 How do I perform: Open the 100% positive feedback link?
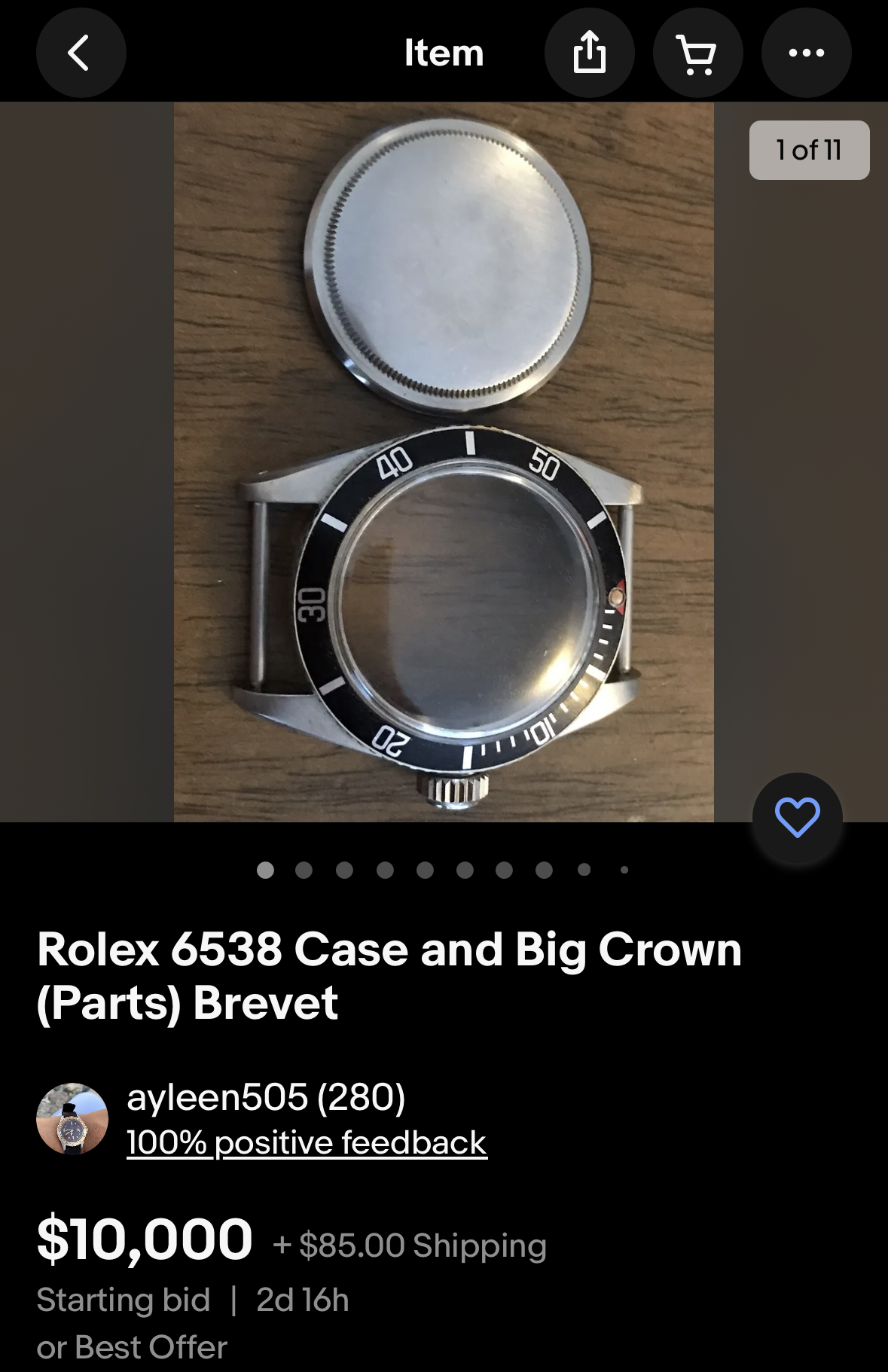pos(307,1142)
